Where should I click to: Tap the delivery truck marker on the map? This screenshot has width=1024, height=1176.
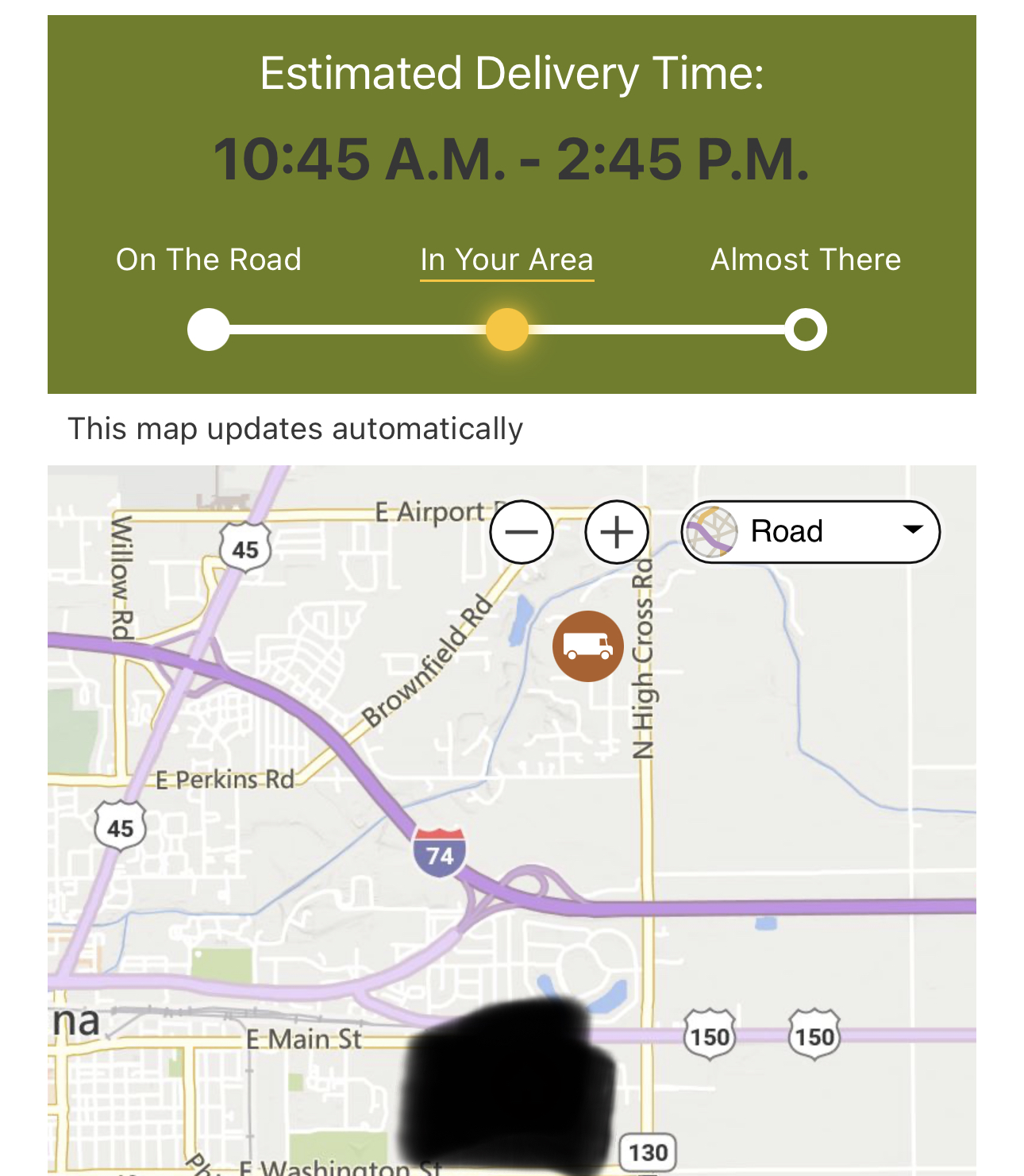click(x=588, y=646)
